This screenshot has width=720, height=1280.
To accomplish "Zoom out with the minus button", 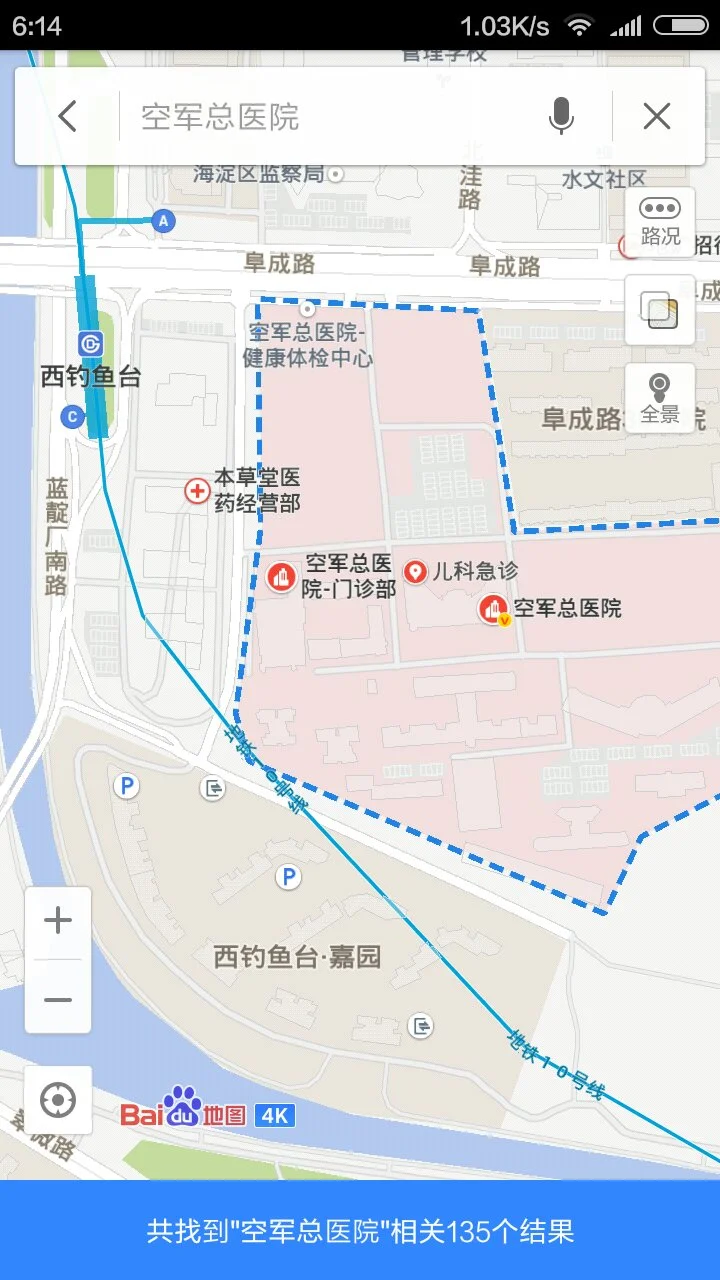I will click(x=57, y=998).
